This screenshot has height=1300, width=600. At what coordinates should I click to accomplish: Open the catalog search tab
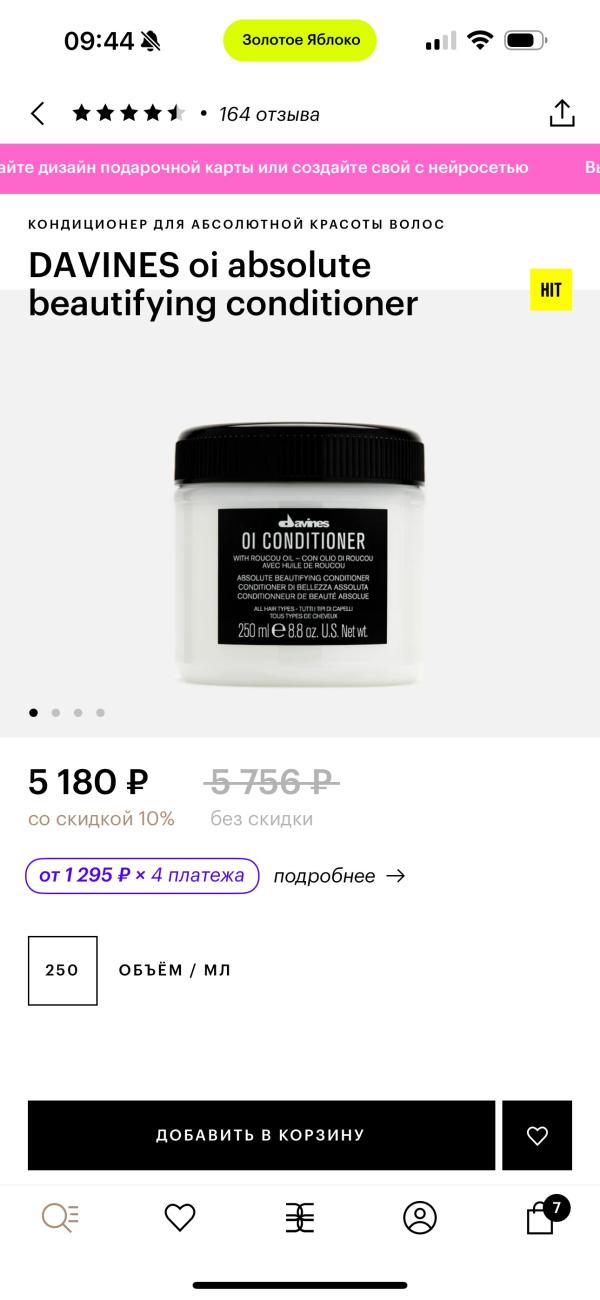(x=60, y=1217)
